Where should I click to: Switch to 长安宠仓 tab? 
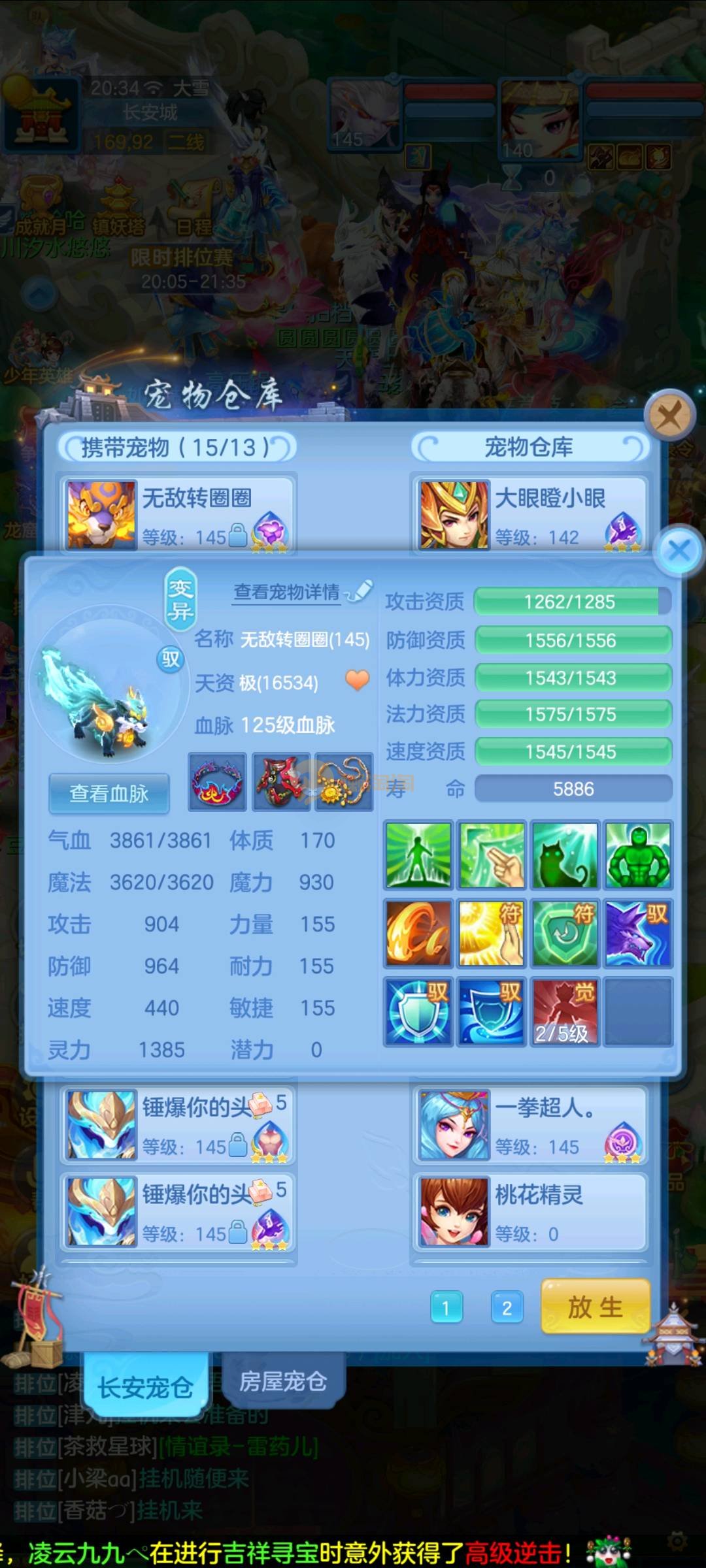(x=146, y=1386)
